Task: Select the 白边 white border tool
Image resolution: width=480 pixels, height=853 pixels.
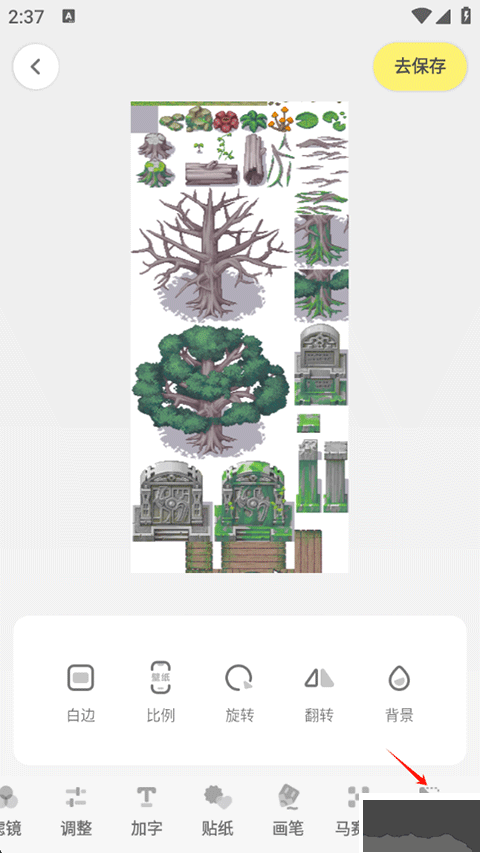Action: click(x=81, y=692)
